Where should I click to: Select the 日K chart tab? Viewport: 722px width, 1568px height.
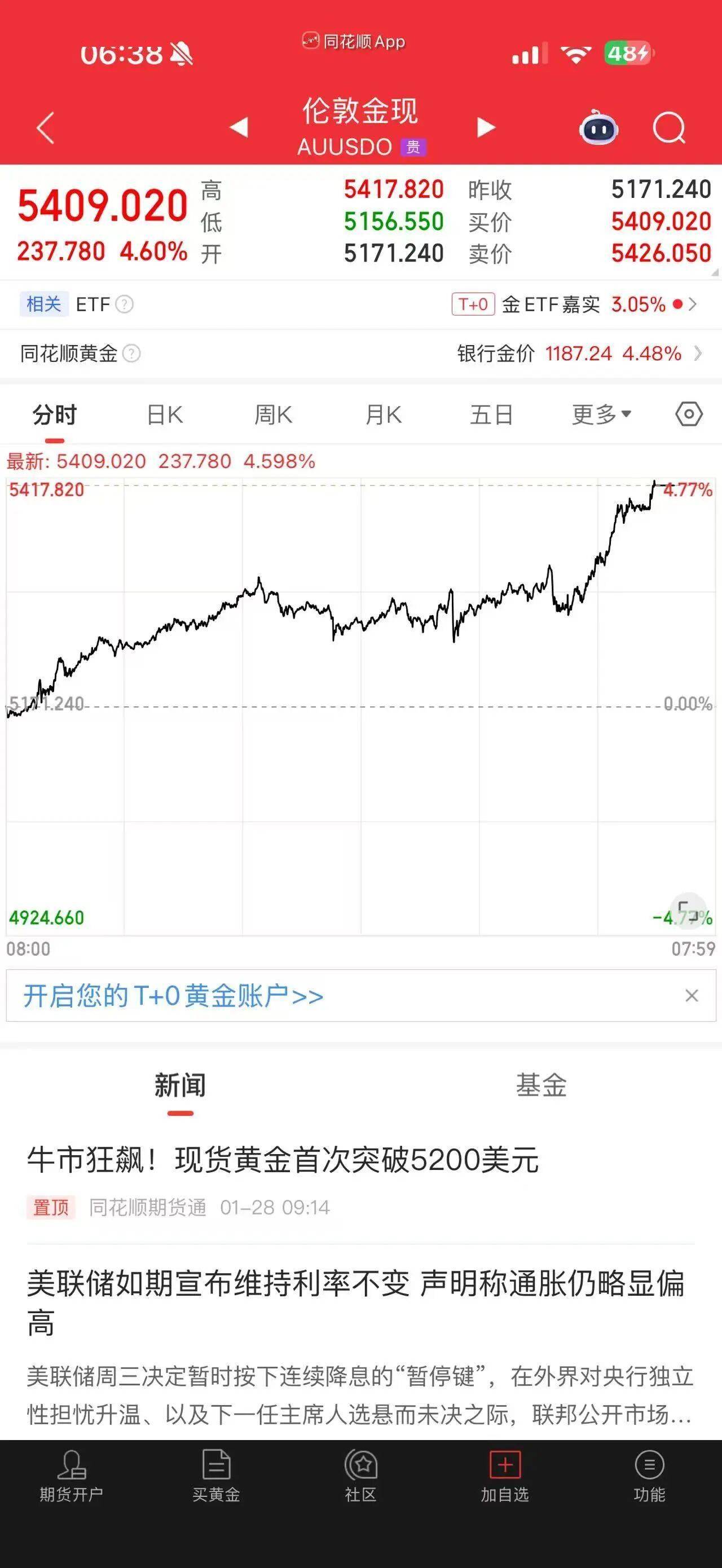point(164,415)
